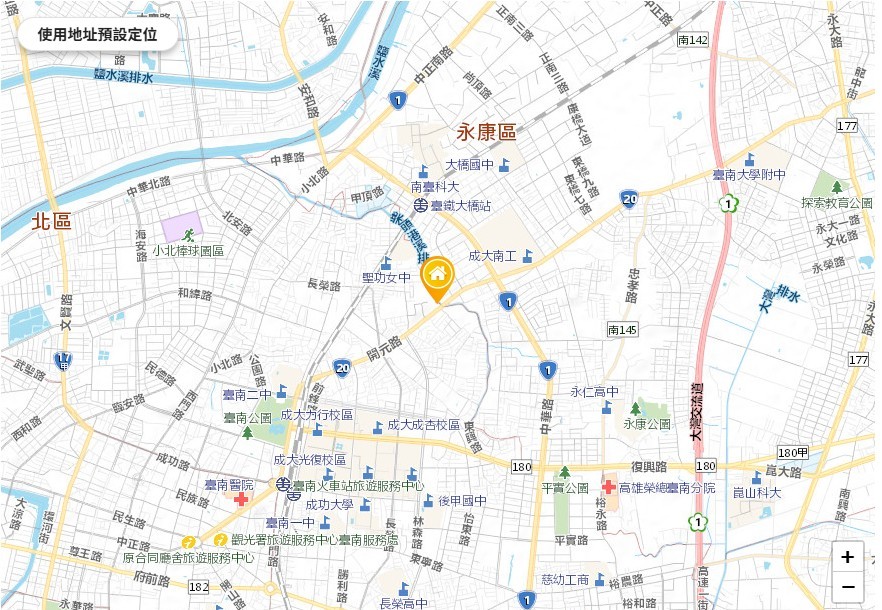
Task: Zoom out of the map
Action: tap(847, 587)
